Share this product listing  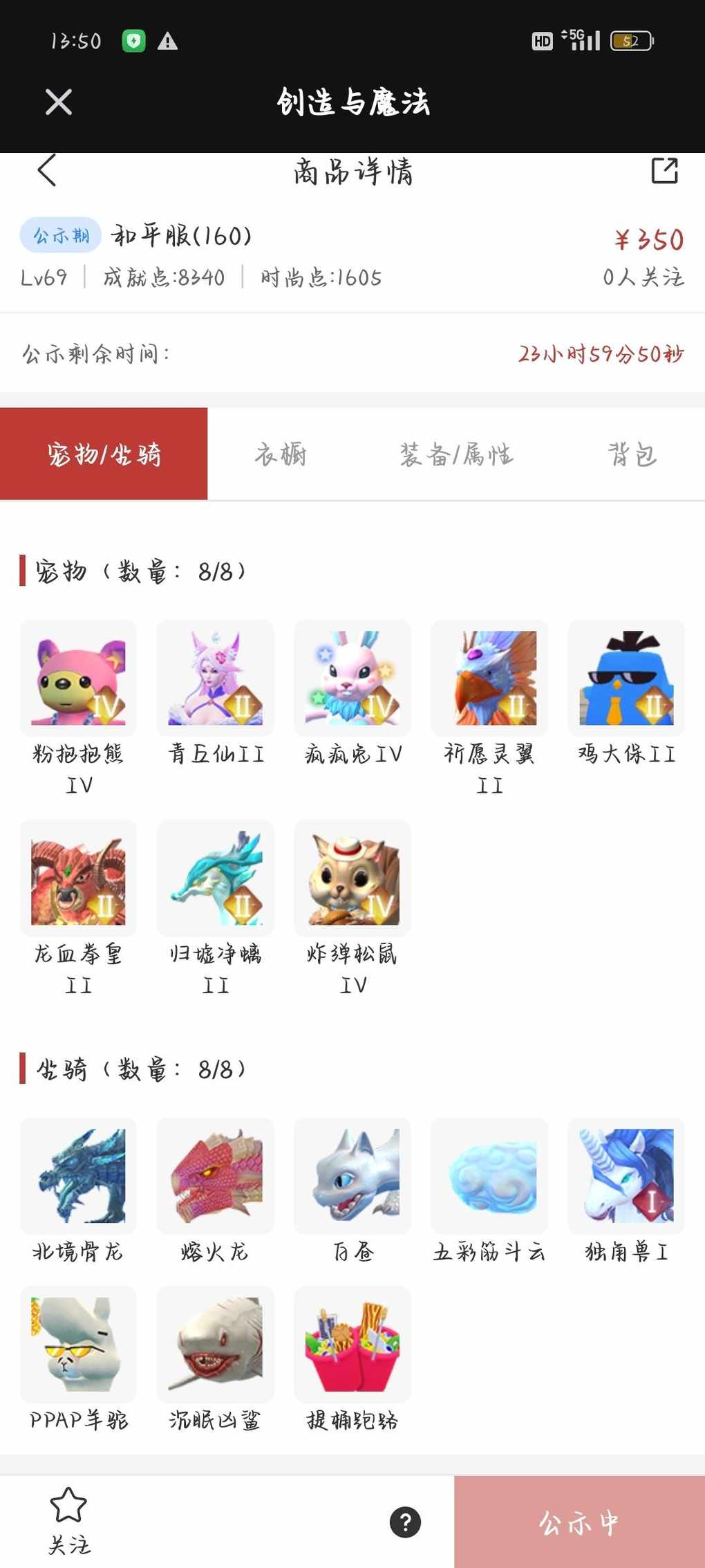664,171
